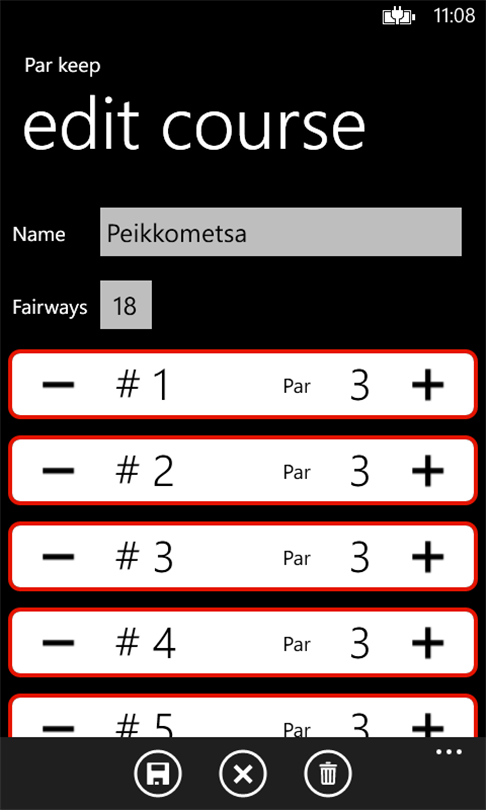Decrease par for hole # 4
The width and height of the screenshot is (486, 810).
pyautogui.click(x=58, y=642)
